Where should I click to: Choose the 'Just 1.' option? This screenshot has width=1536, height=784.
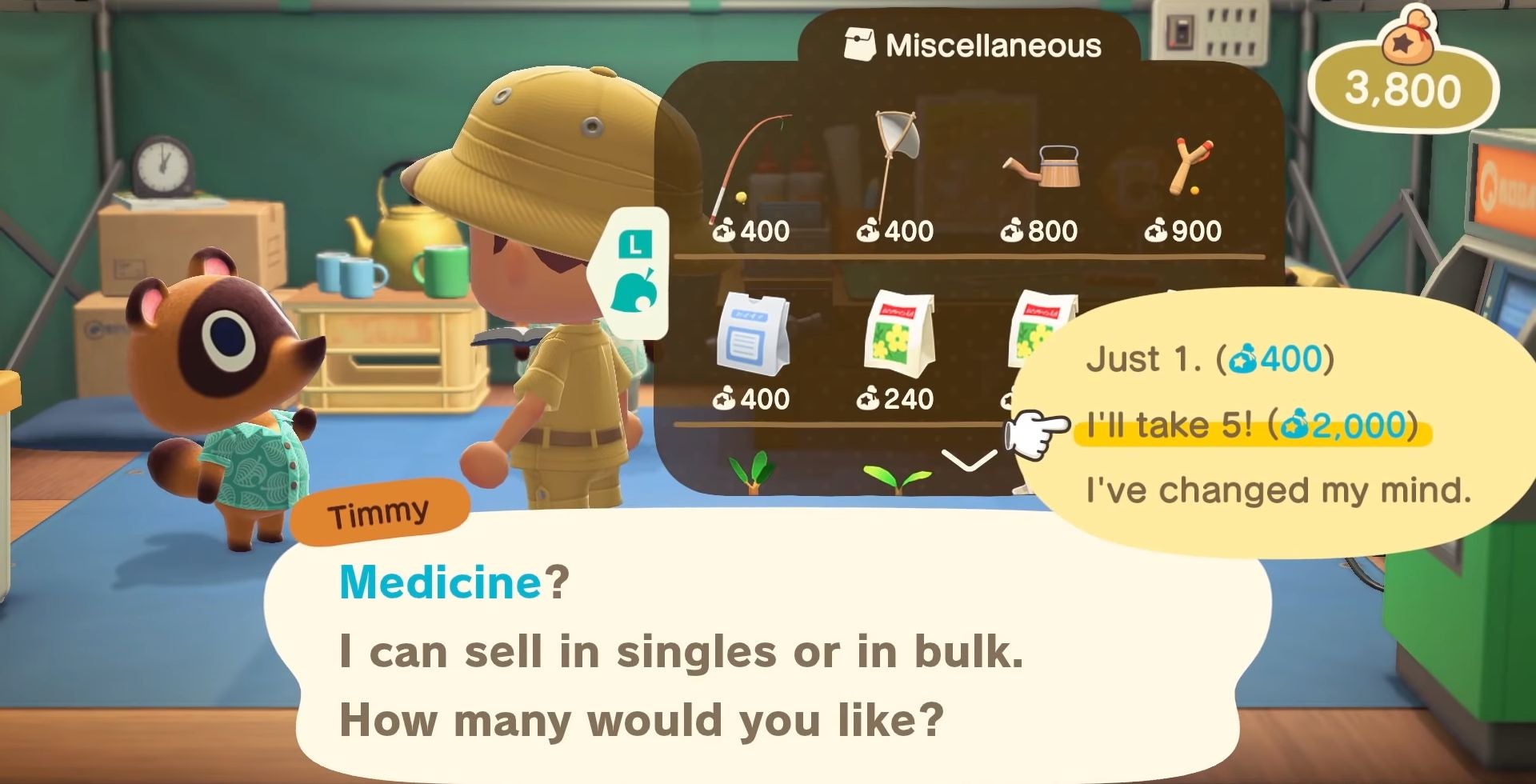(1209, 359)
